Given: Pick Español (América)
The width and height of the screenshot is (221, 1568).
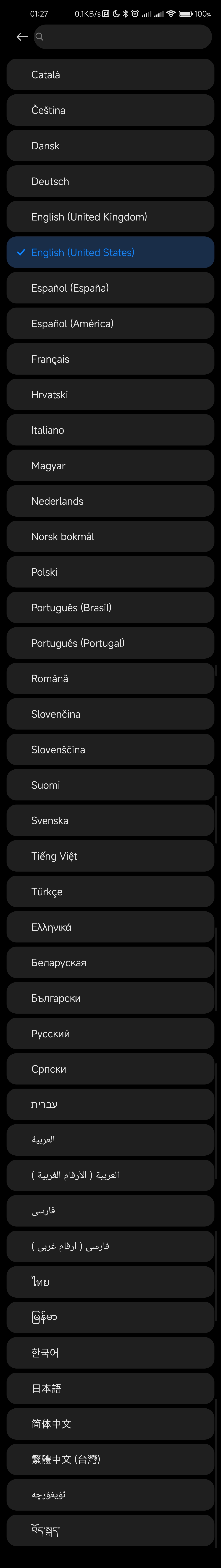Looking at the screenshot, I should click(110, 323).
